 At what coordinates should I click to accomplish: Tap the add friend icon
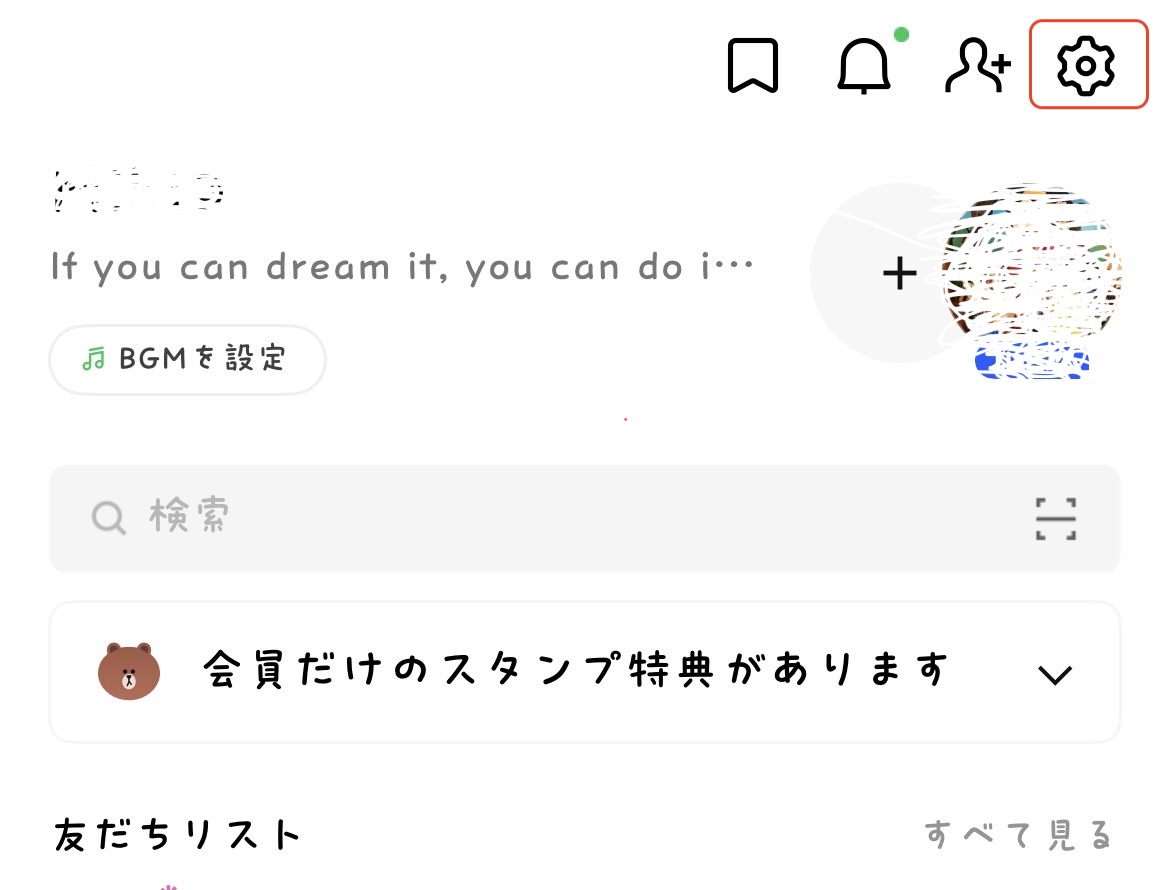point(978,66)
